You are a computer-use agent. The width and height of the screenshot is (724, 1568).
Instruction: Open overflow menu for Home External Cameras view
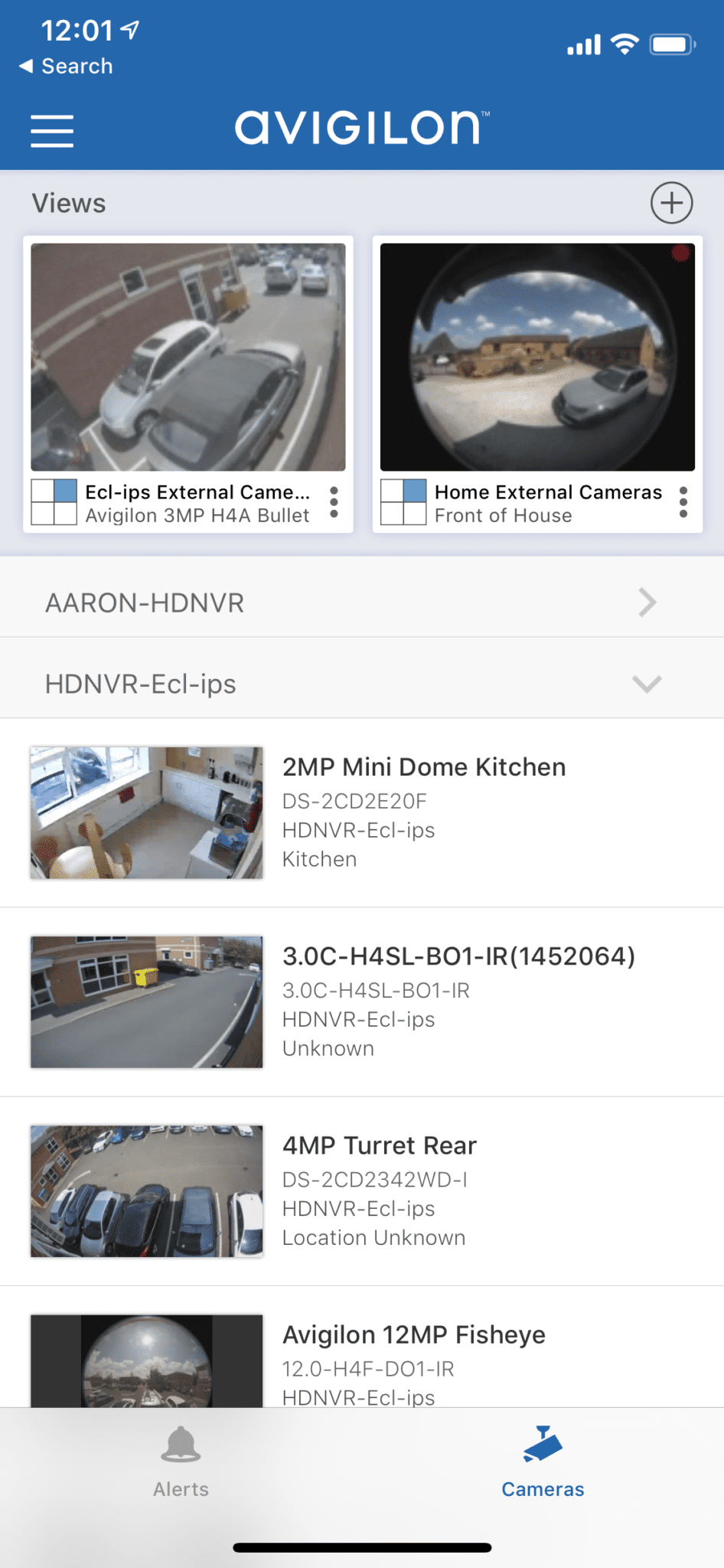[x=683, y=503]
